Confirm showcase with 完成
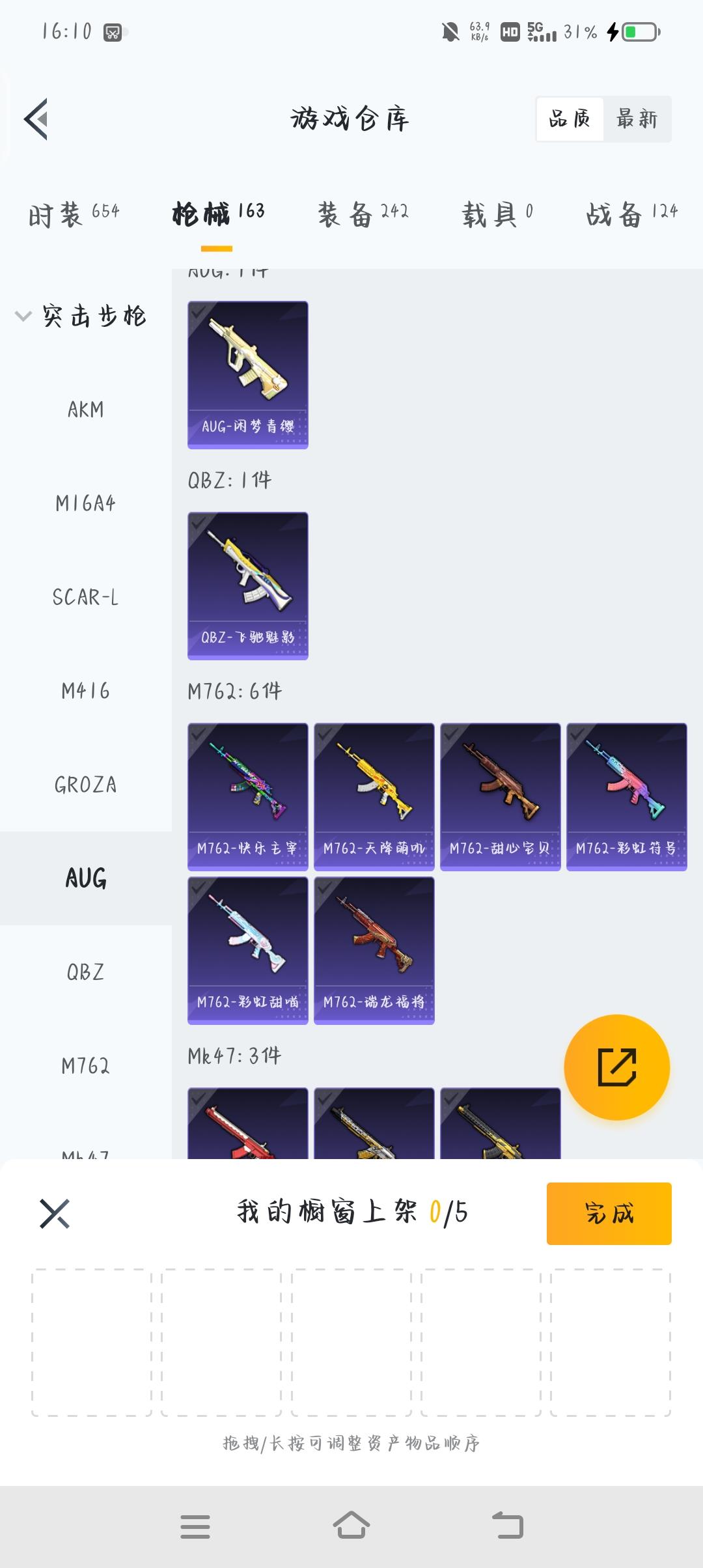The image size is (703, 1568). tap(609, 1213)
